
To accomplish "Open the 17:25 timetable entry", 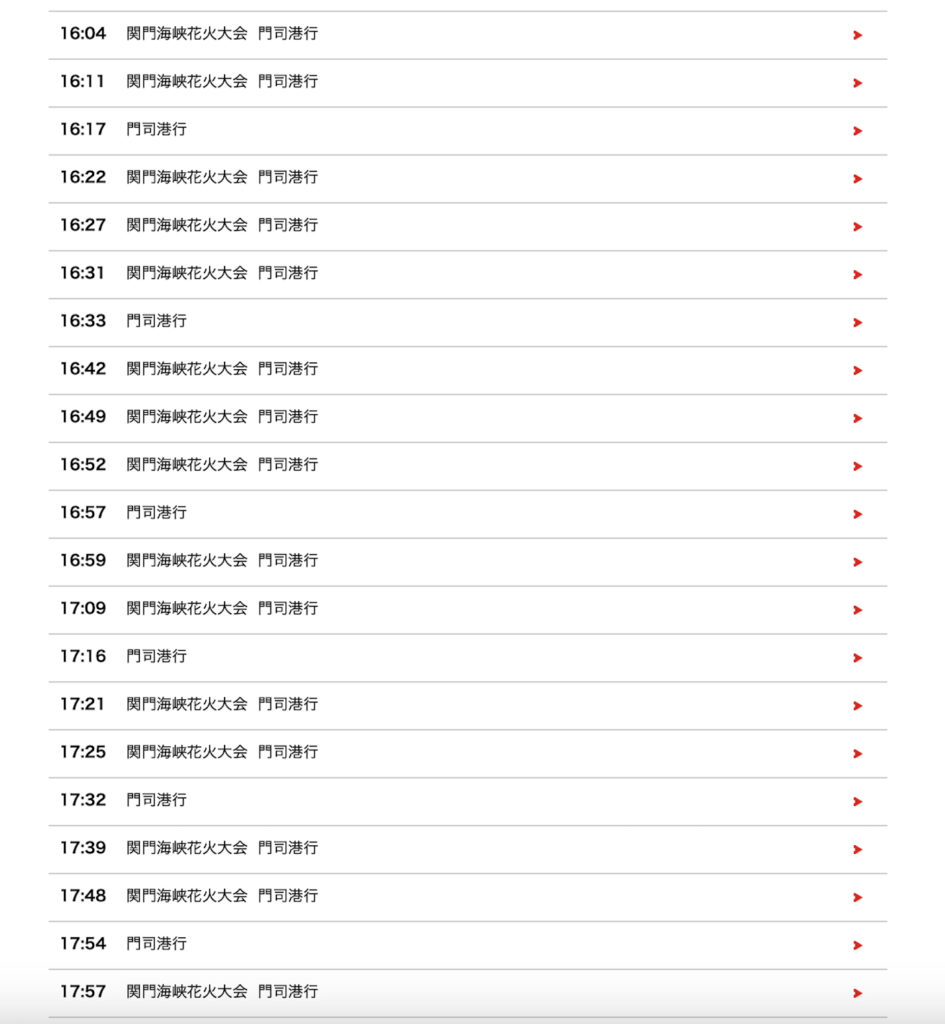I will coord(467,752).
